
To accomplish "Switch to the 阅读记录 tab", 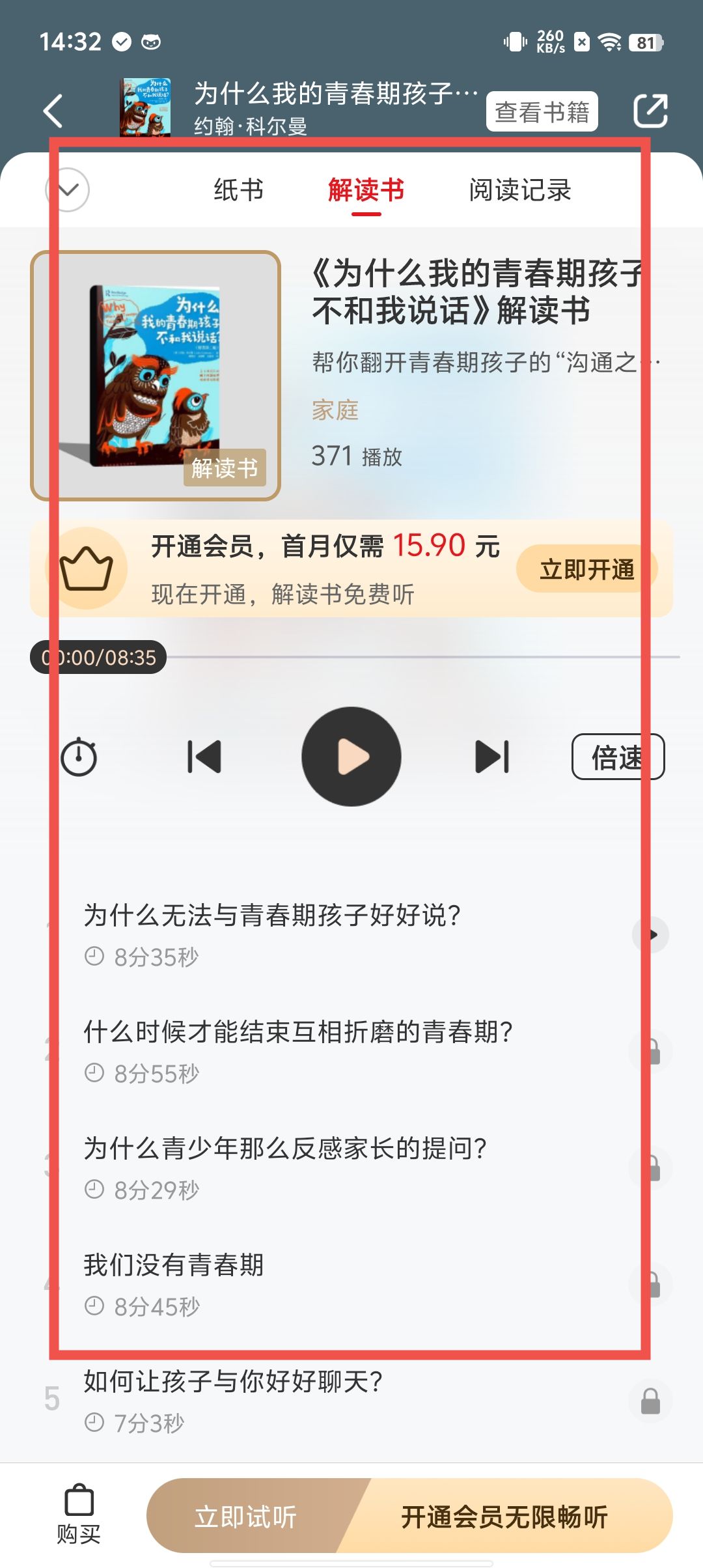I will tap(519, 190).
